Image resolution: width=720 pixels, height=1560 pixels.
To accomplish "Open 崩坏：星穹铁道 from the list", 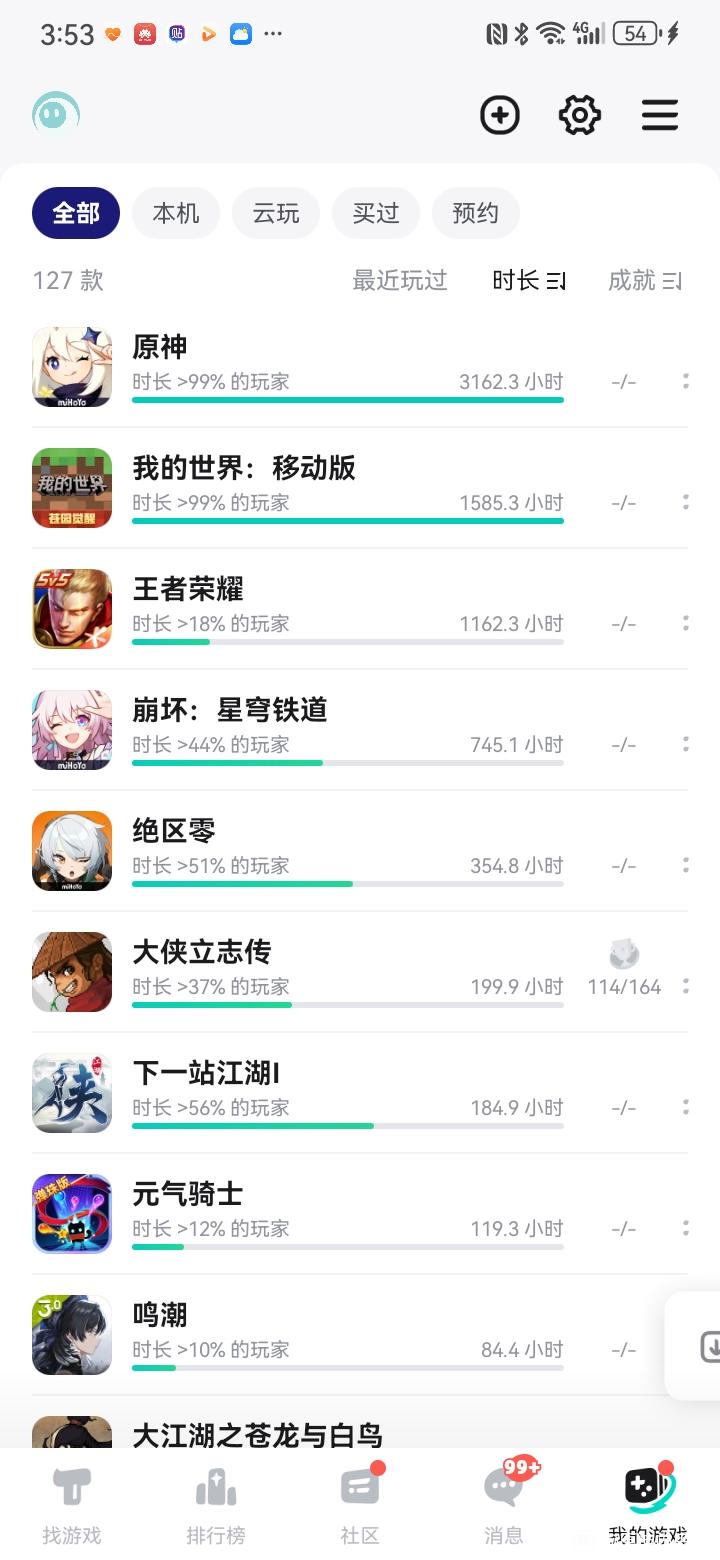I will click(230, 710).
